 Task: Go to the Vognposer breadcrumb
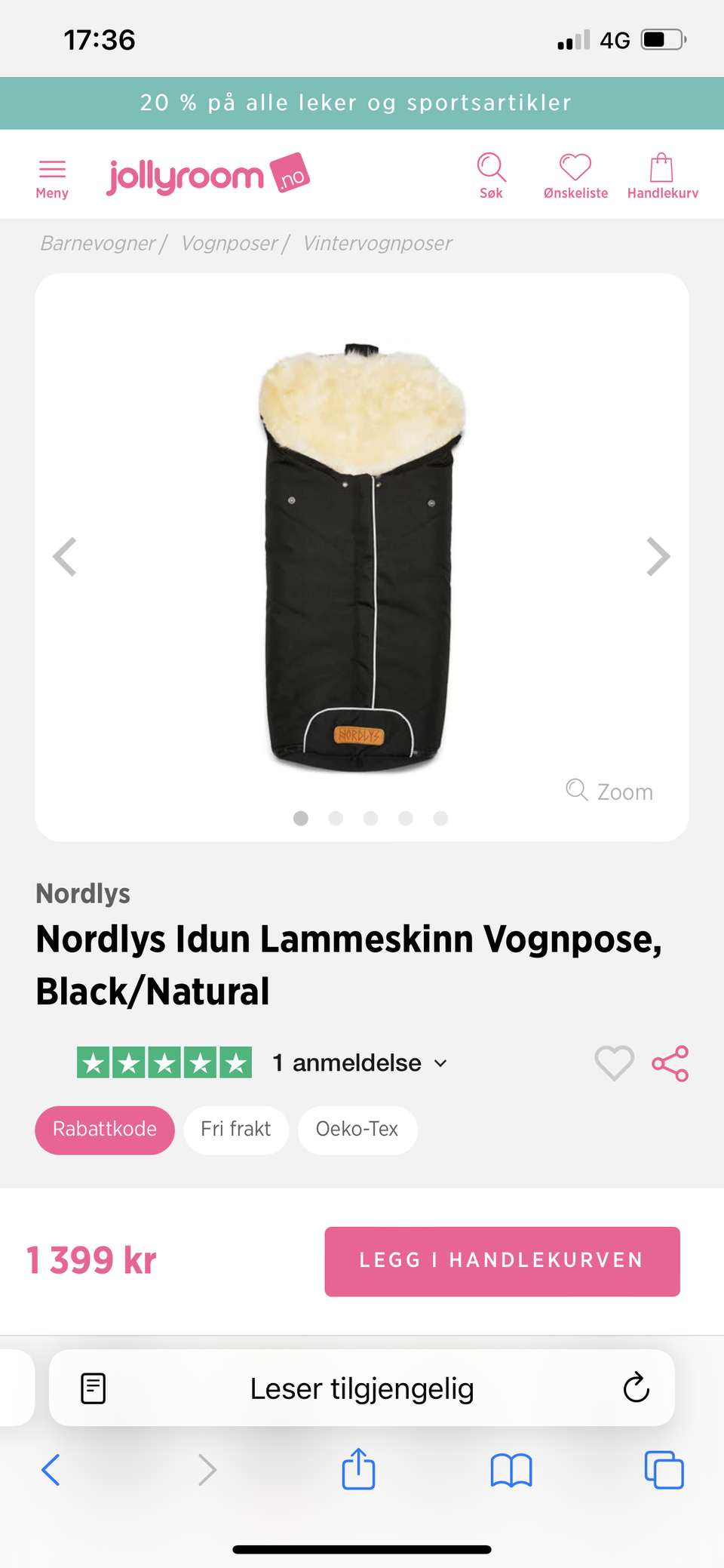pos(230,243)
